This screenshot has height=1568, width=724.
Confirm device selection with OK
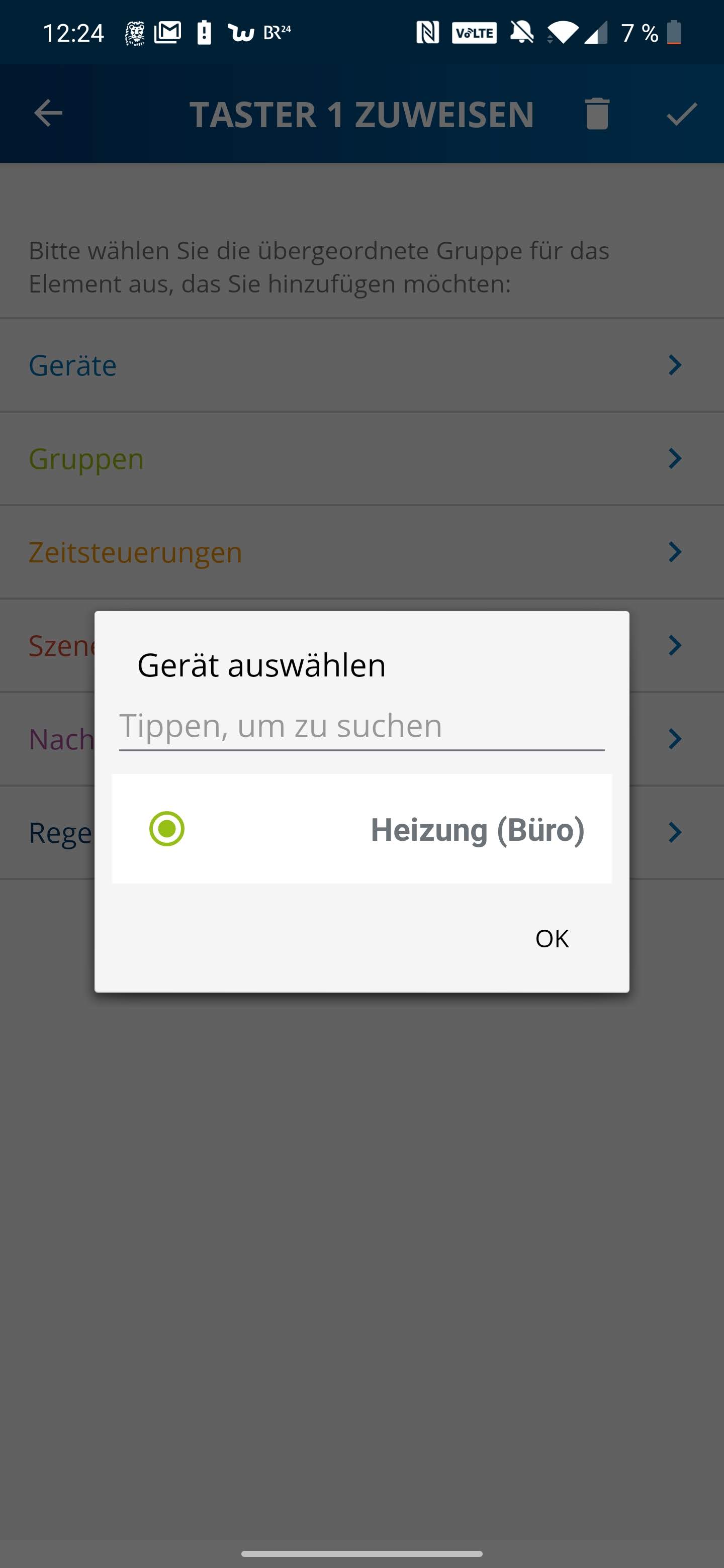click(x=552, y=938)
